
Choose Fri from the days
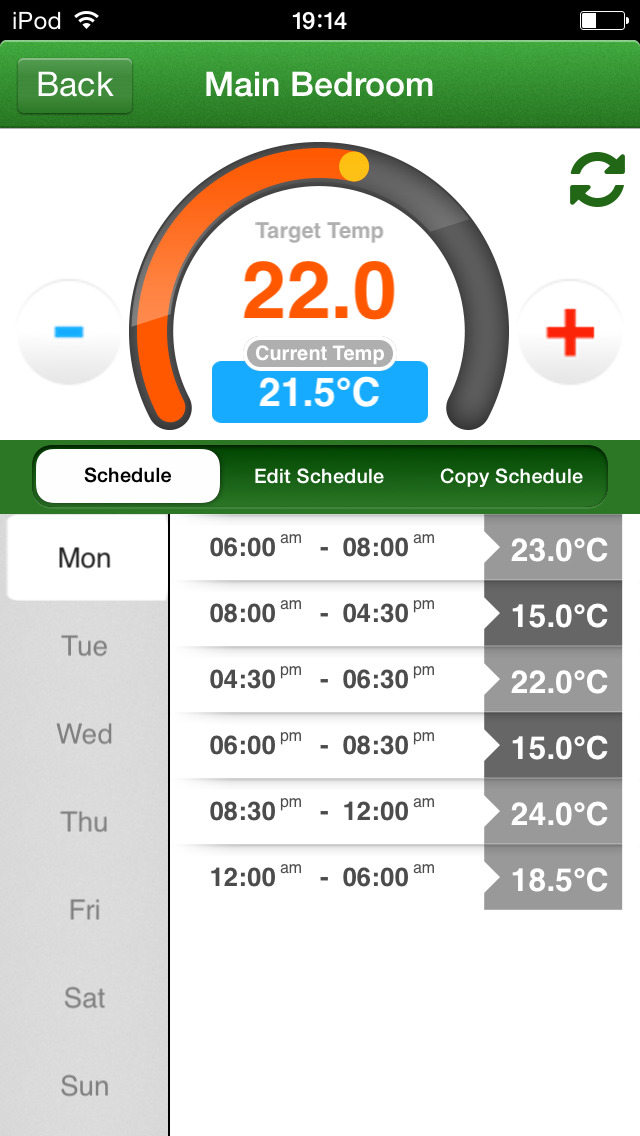click(x=85, y=910)
